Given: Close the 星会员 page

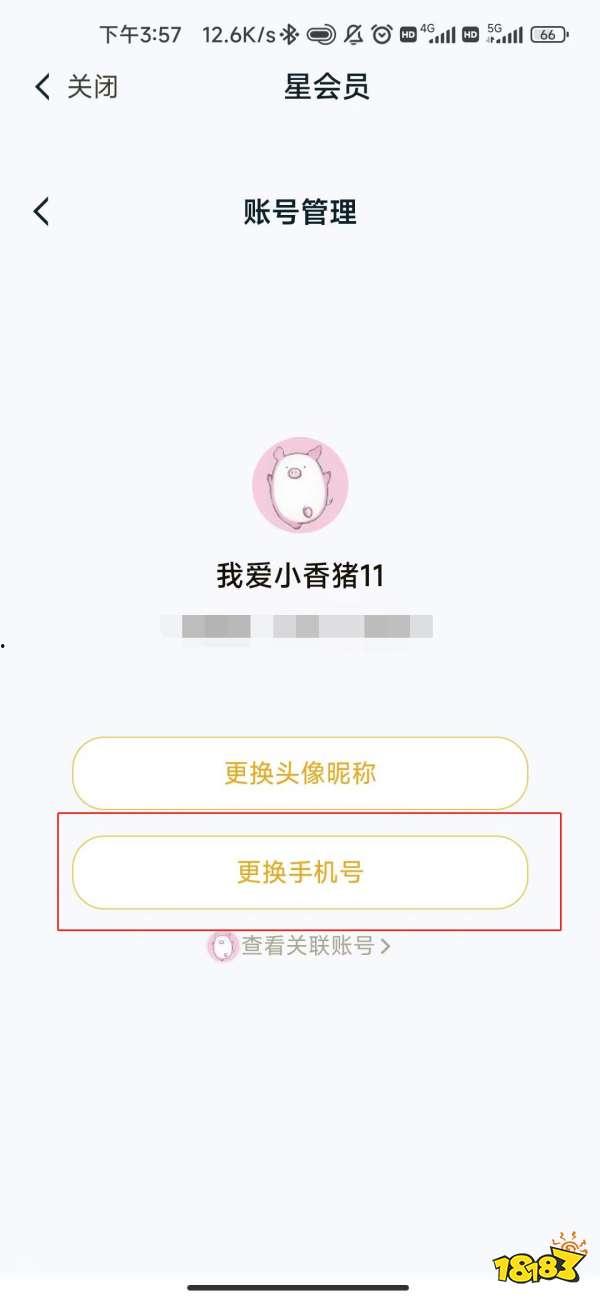Looking at the screenshot, I should 76,87.
